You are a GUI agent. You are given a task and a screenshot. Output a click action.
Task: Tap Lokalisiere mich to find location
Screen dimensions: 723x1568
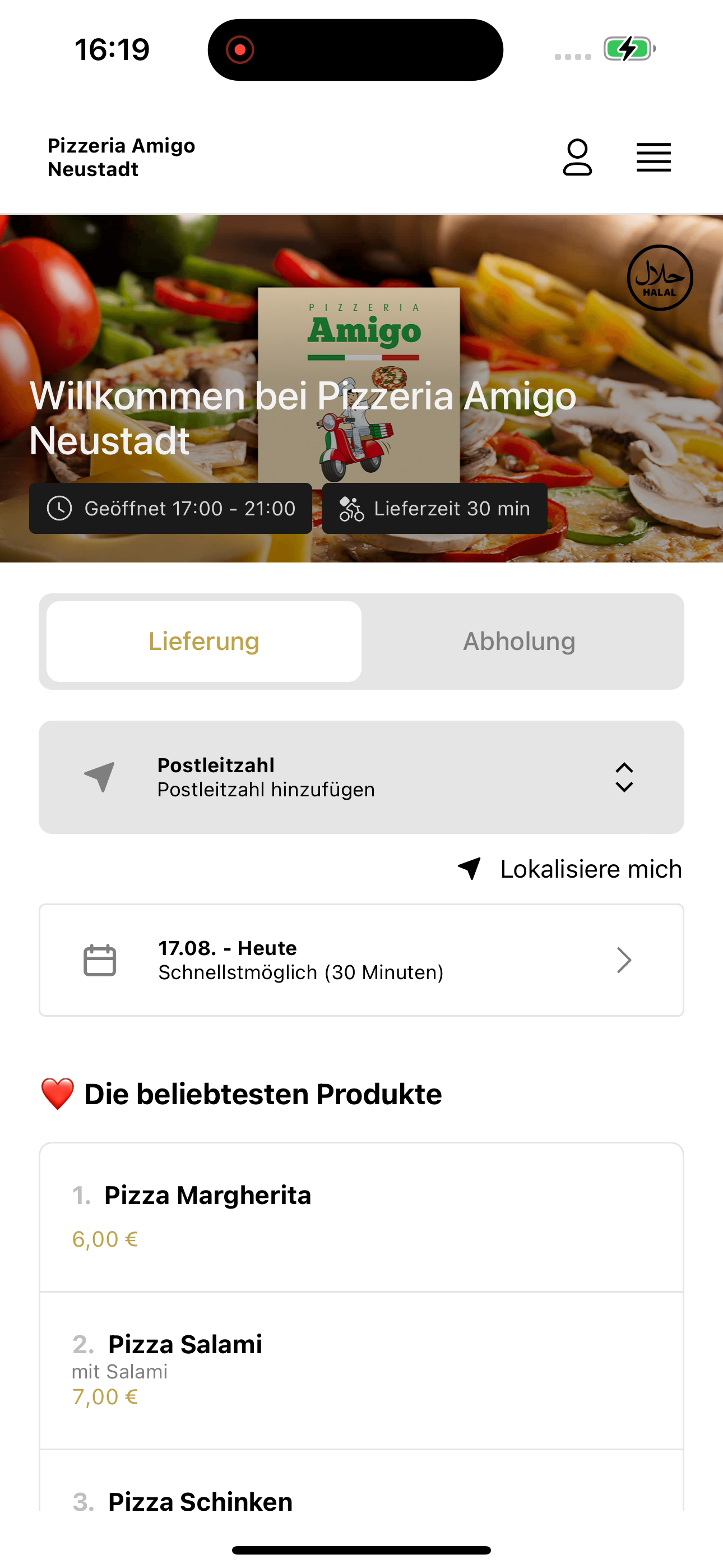coord(569,869)
